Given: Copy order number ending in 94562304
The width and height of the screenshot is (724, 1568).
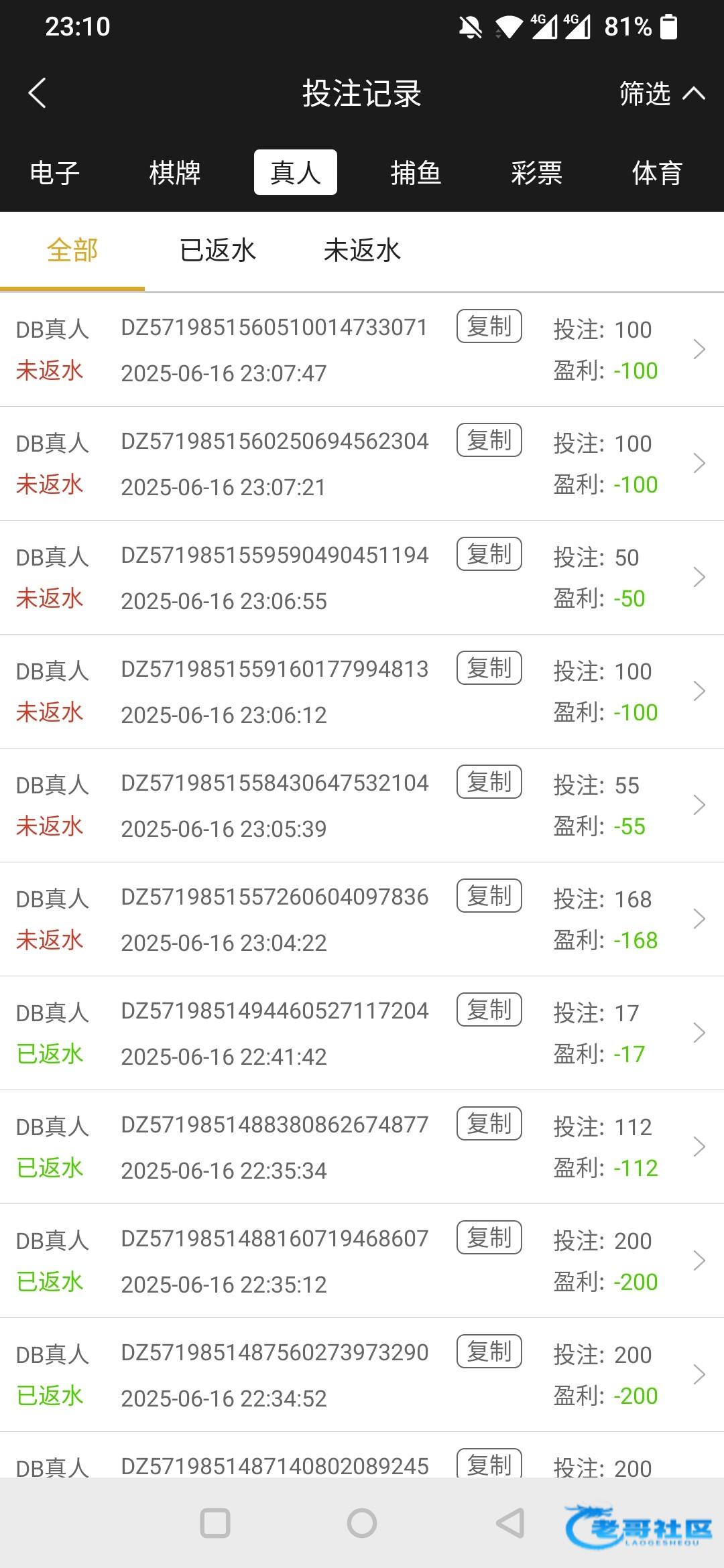Looking at the screenshot, I should pos(489,440).
